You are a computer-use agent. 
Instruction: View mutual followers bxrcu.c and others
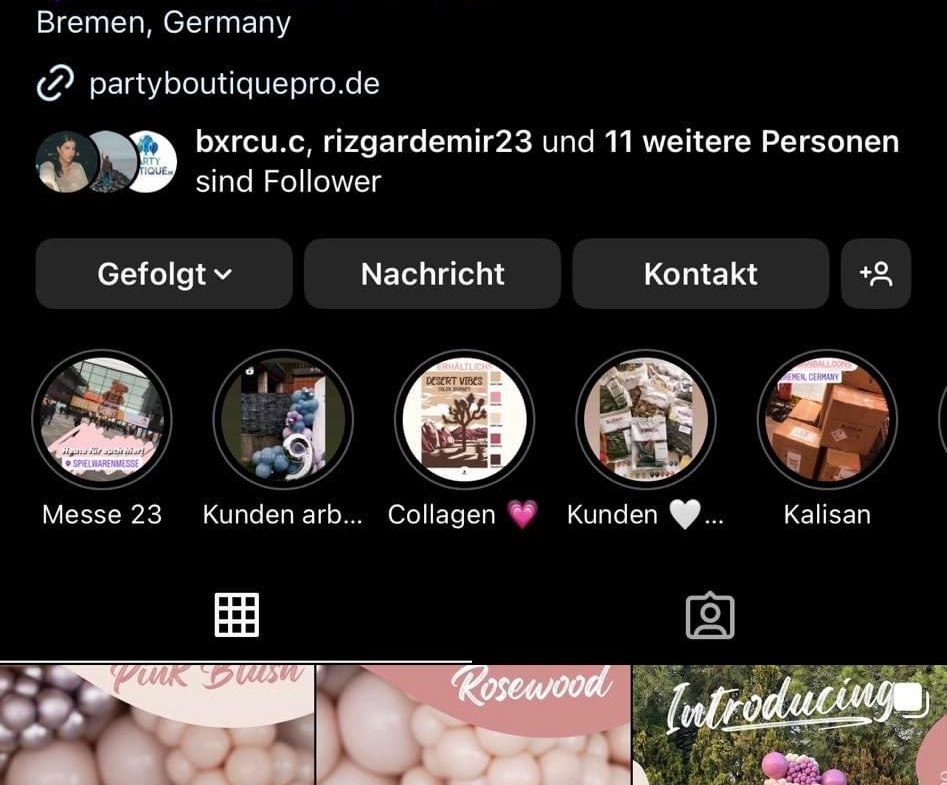[546, 162]
